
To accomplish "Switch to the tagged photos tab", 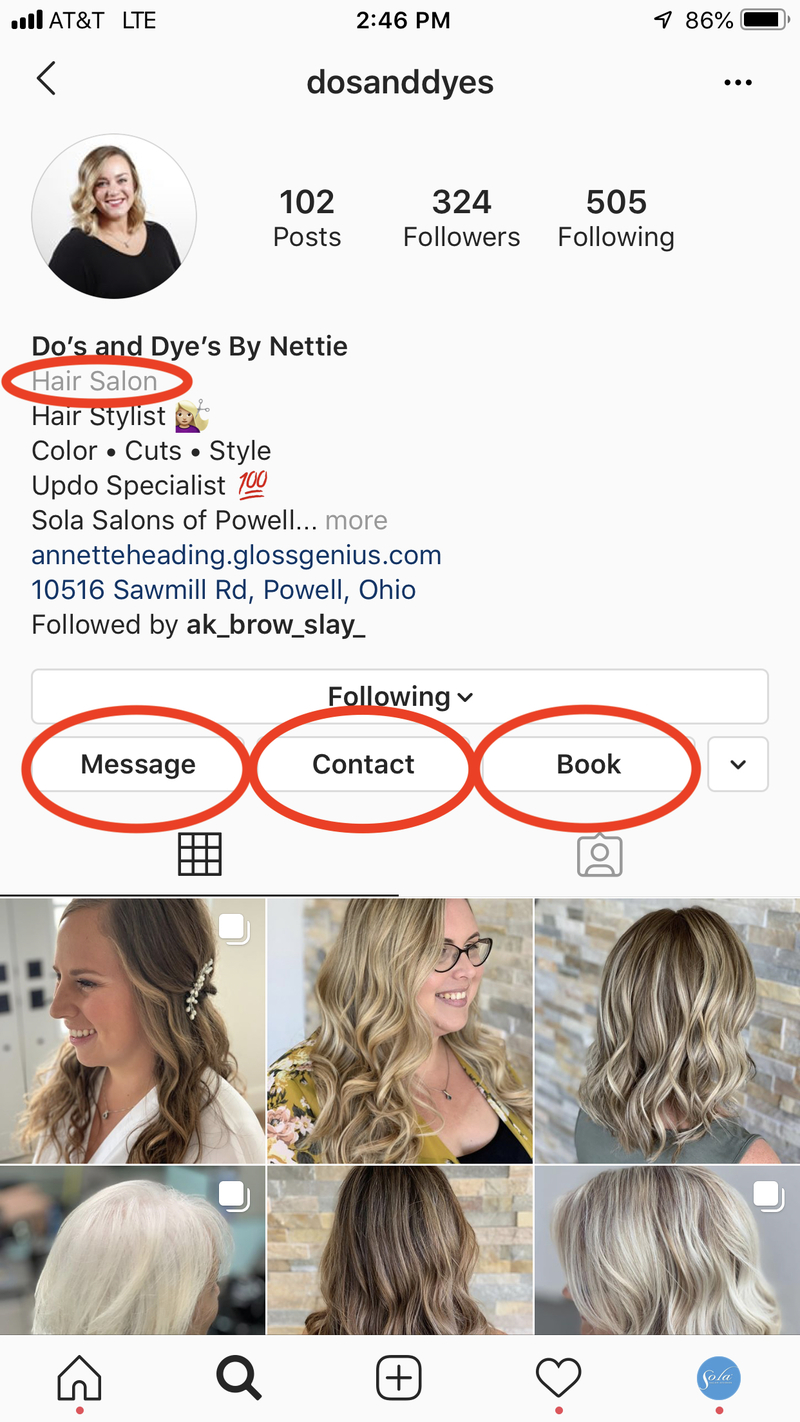I will pyautogui.click(x=600, y=856).
